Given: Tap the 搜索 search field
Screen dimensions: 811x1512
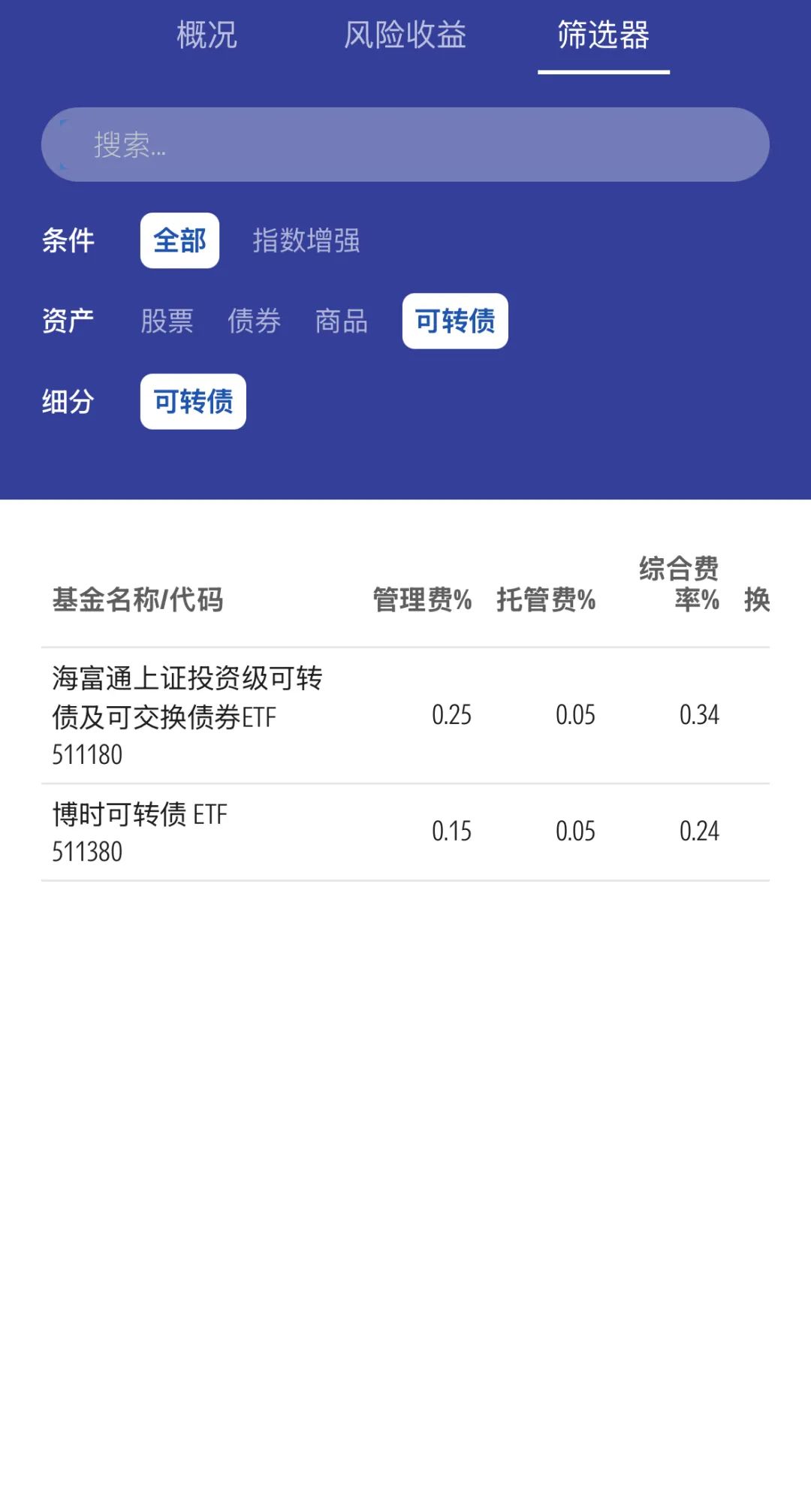Looking at the screenshot, I should point(405,144).
